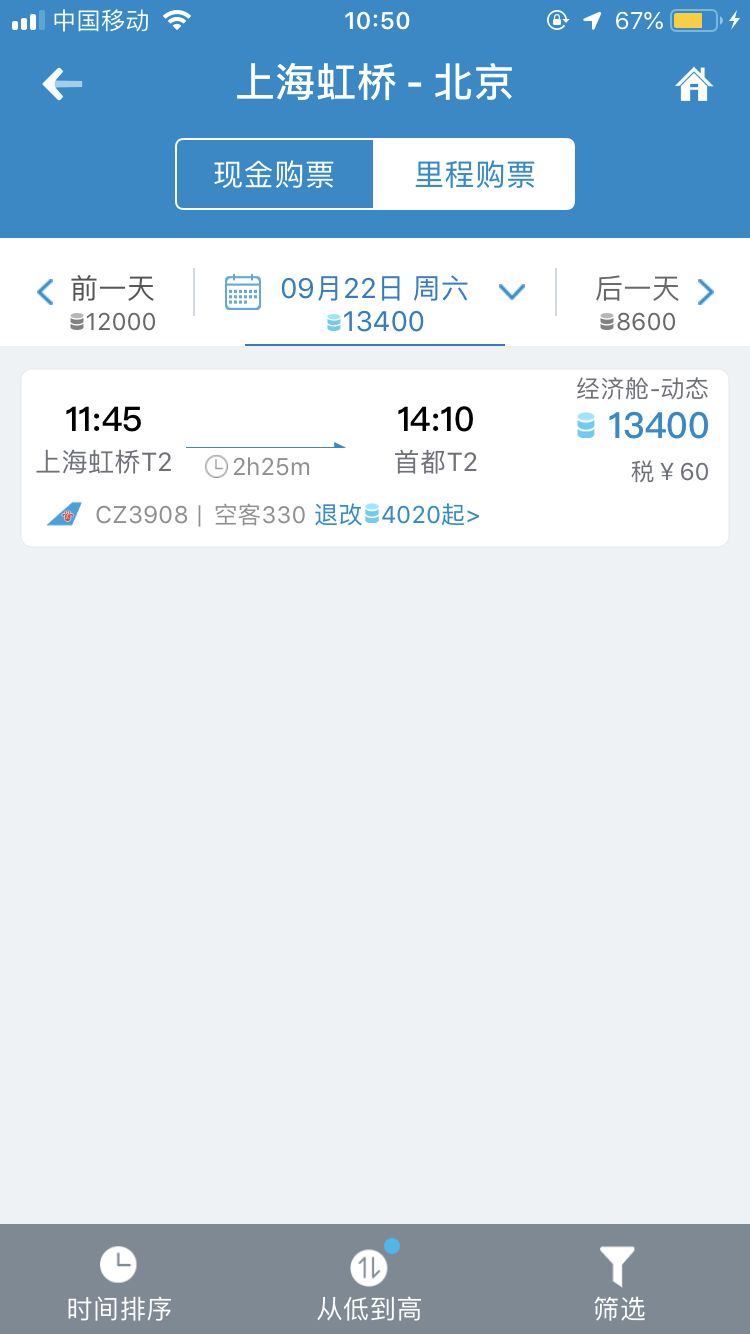Screen dimensions: 750x1334
Task: Select the 里程购票 tab
Action: (474, 175)
